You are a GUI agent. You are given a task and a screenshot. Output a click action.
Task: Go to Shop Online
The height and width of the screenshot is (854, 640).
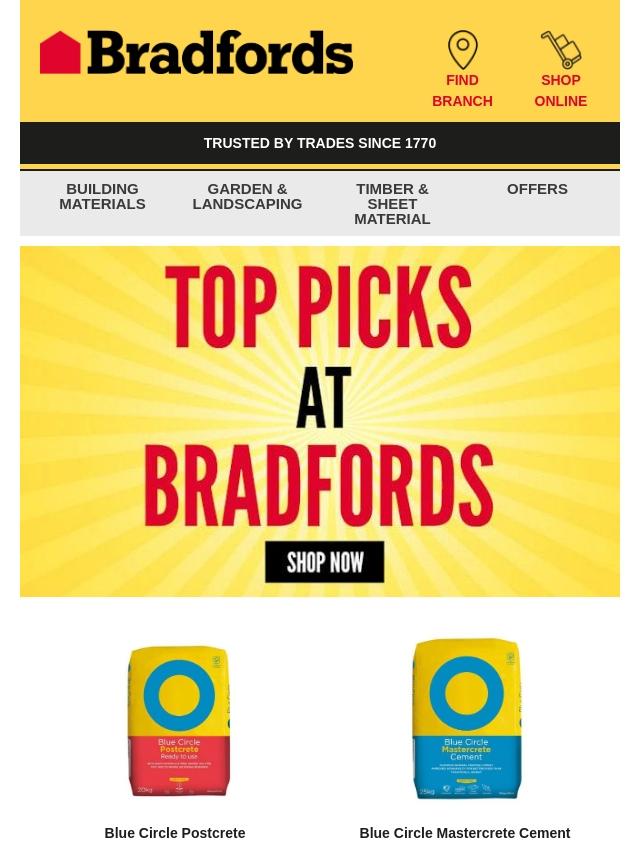point(560,70)
